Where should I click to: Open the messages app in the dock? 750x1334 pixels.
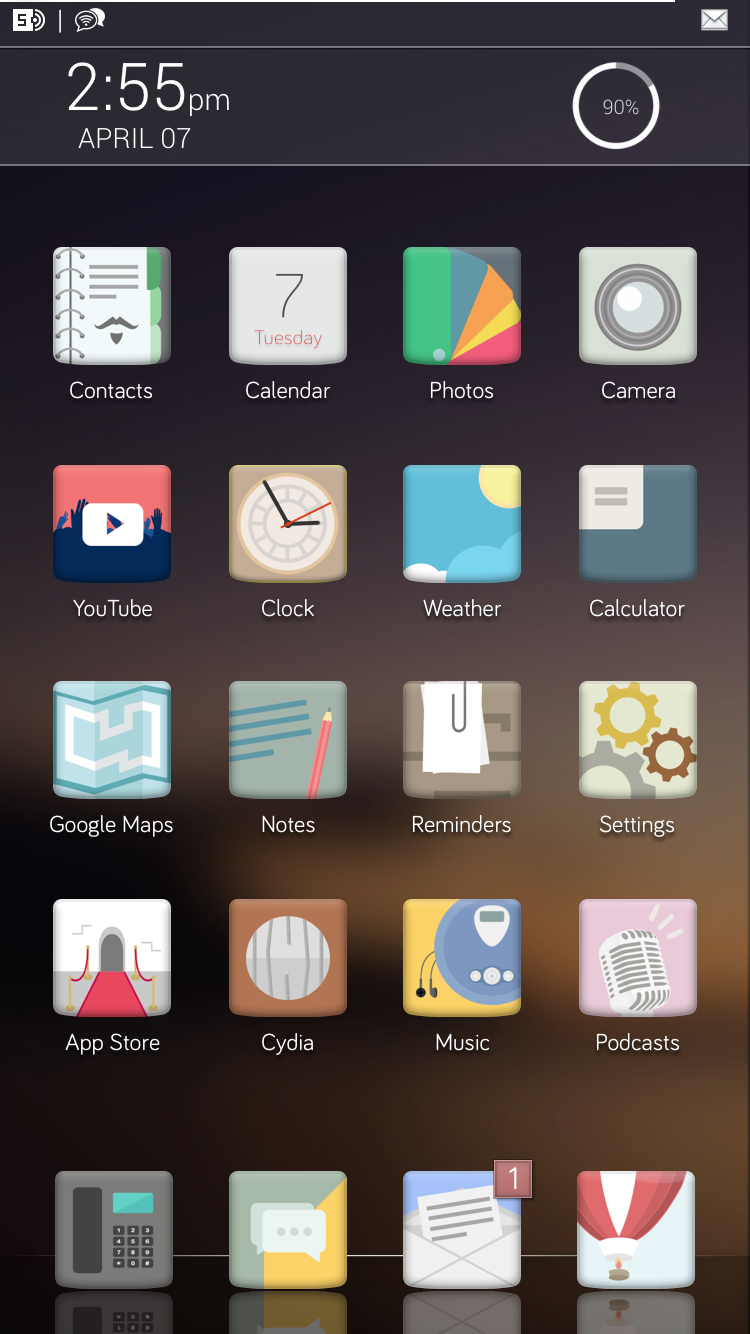[288, 1229]
